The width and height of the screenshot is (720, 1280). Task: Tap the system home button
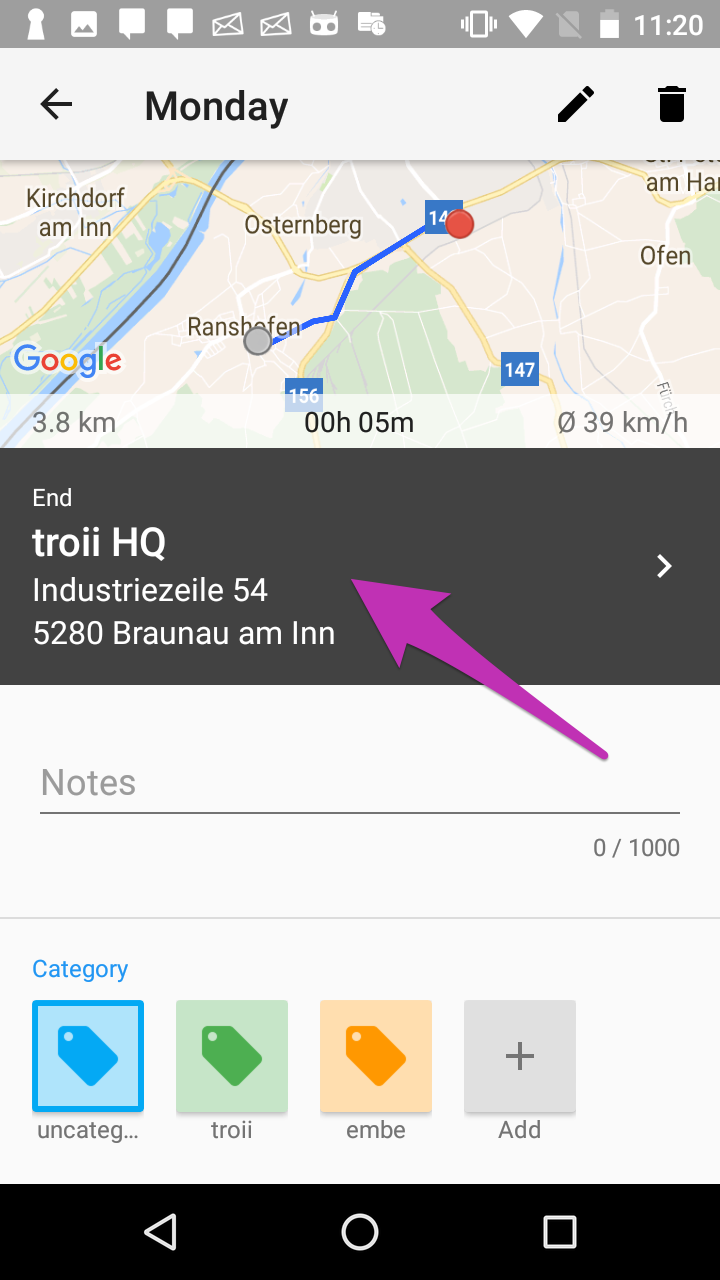coord(360,1232)
